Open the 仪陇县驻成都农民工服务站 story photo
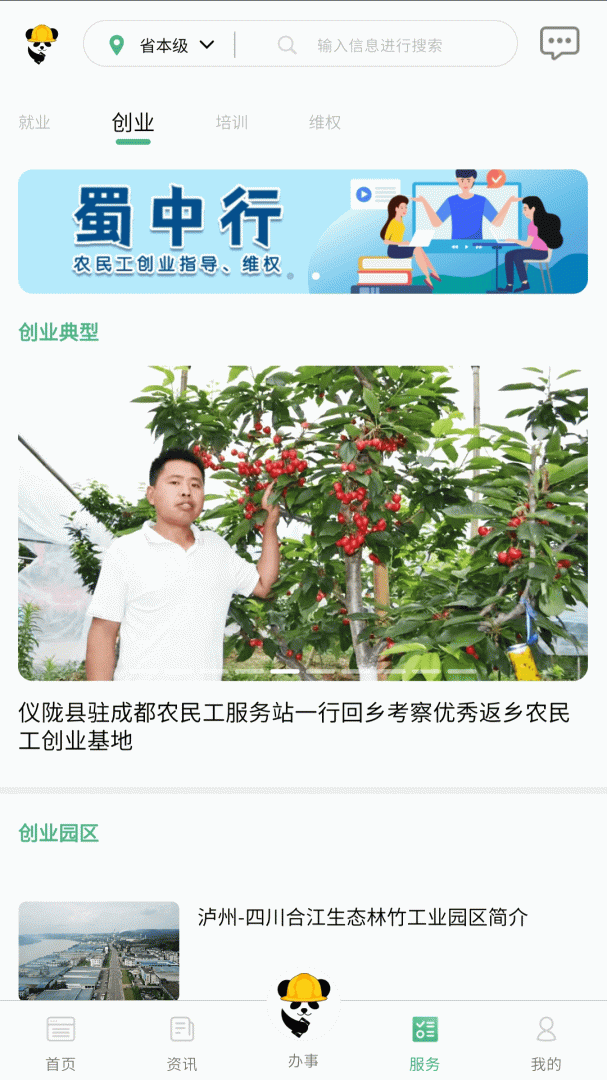The image size is (607, 1080). coord(303,523)
